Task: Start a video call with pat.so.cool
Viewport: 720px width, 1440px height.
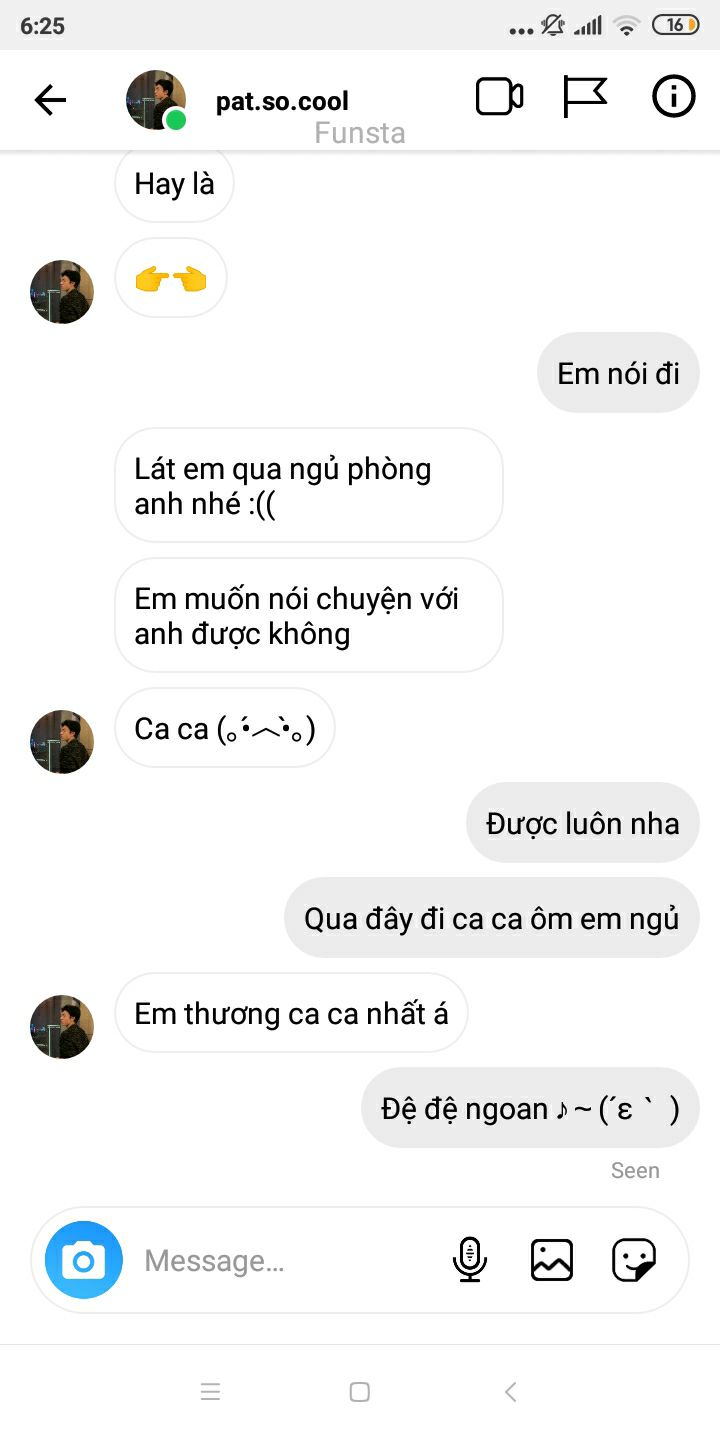Action: point(499,97)
